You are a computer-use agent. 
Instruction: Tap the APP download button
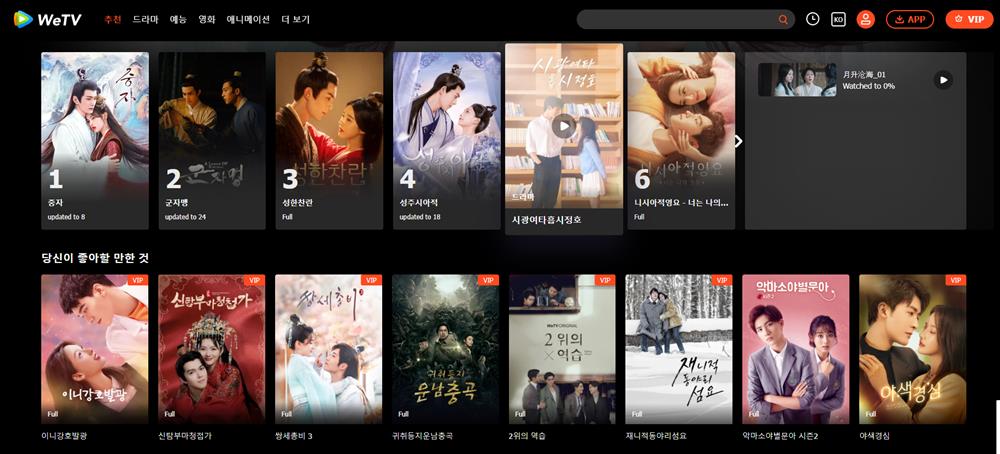point(909,19)
